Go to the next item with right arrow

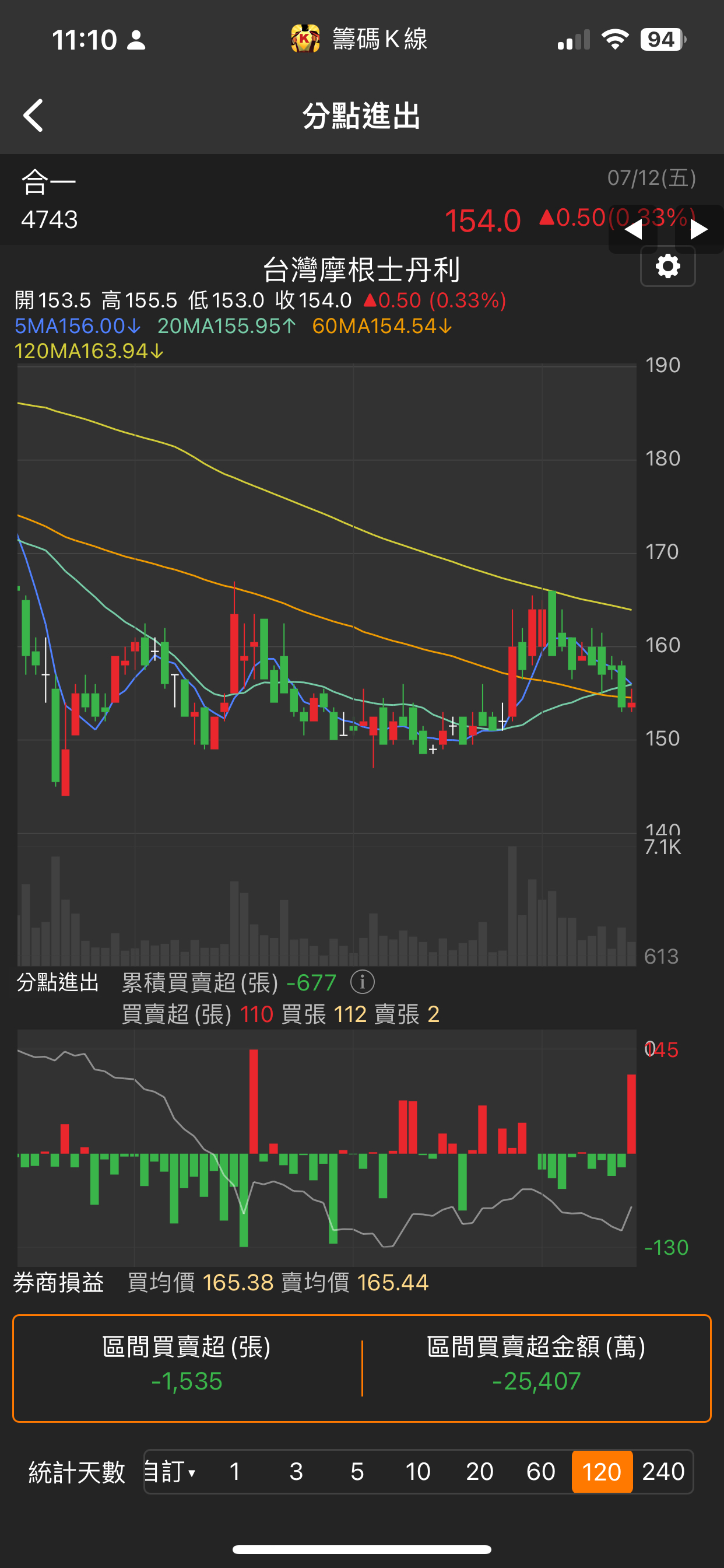698,229
